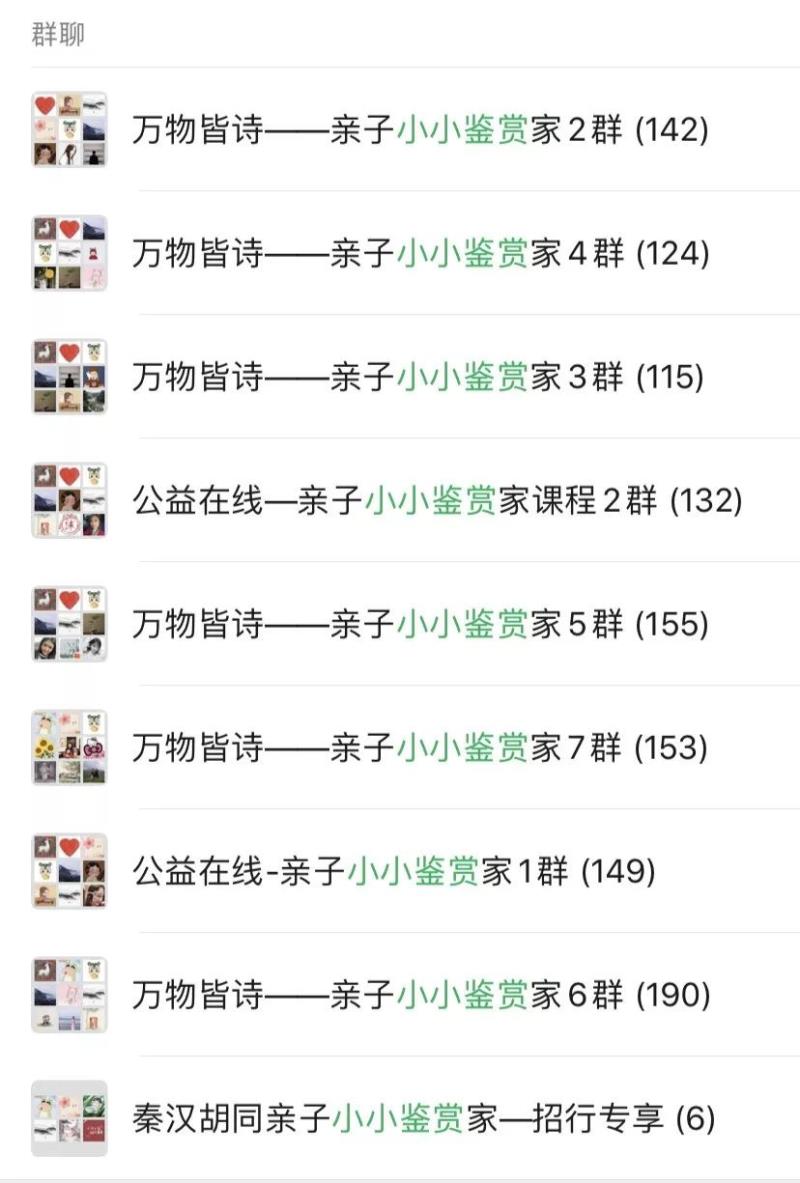Open 万物皆诗 亲子小小鉴赏家7群 chat

[420, 748]
